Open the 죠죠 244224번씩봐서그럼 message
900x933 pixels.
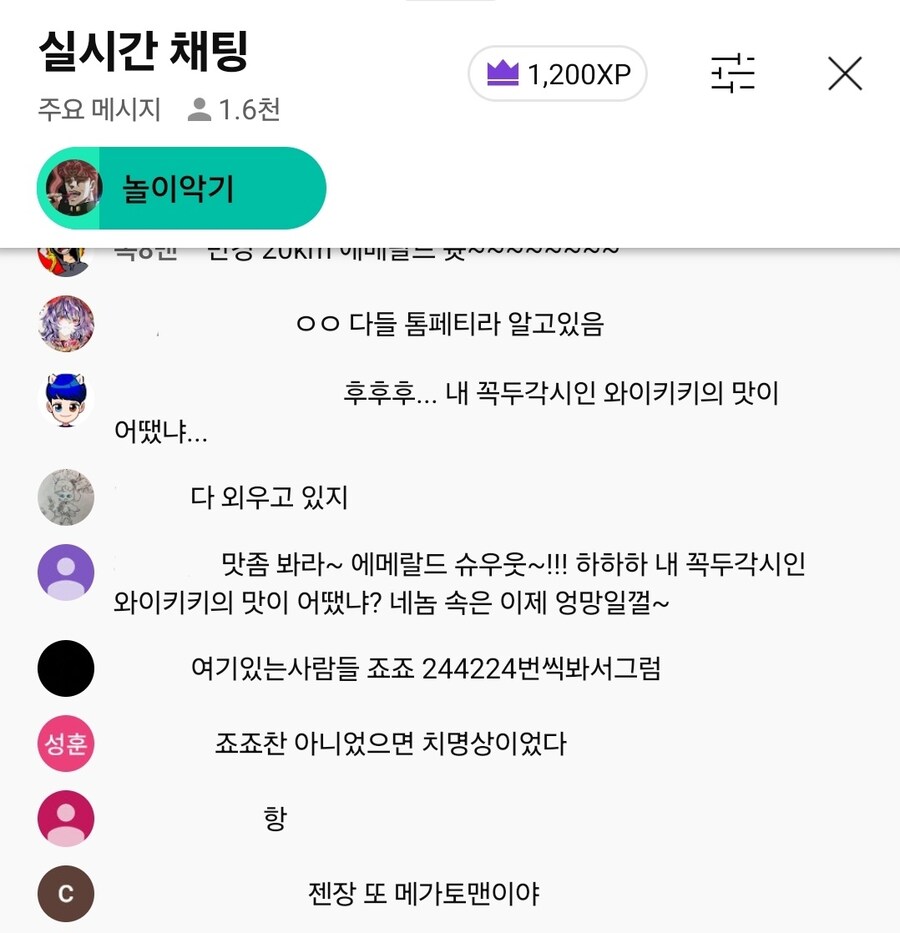pyautogui.click(x=425, y=669)
